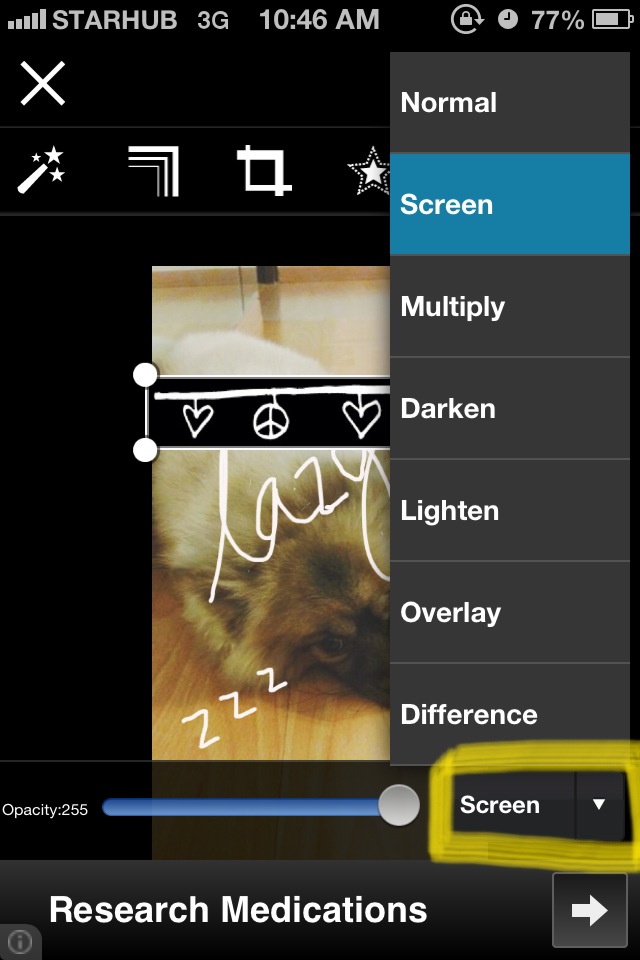Open the Research Medications ad arrow
This screenshot has height=960, width=640.
(589, 910)
